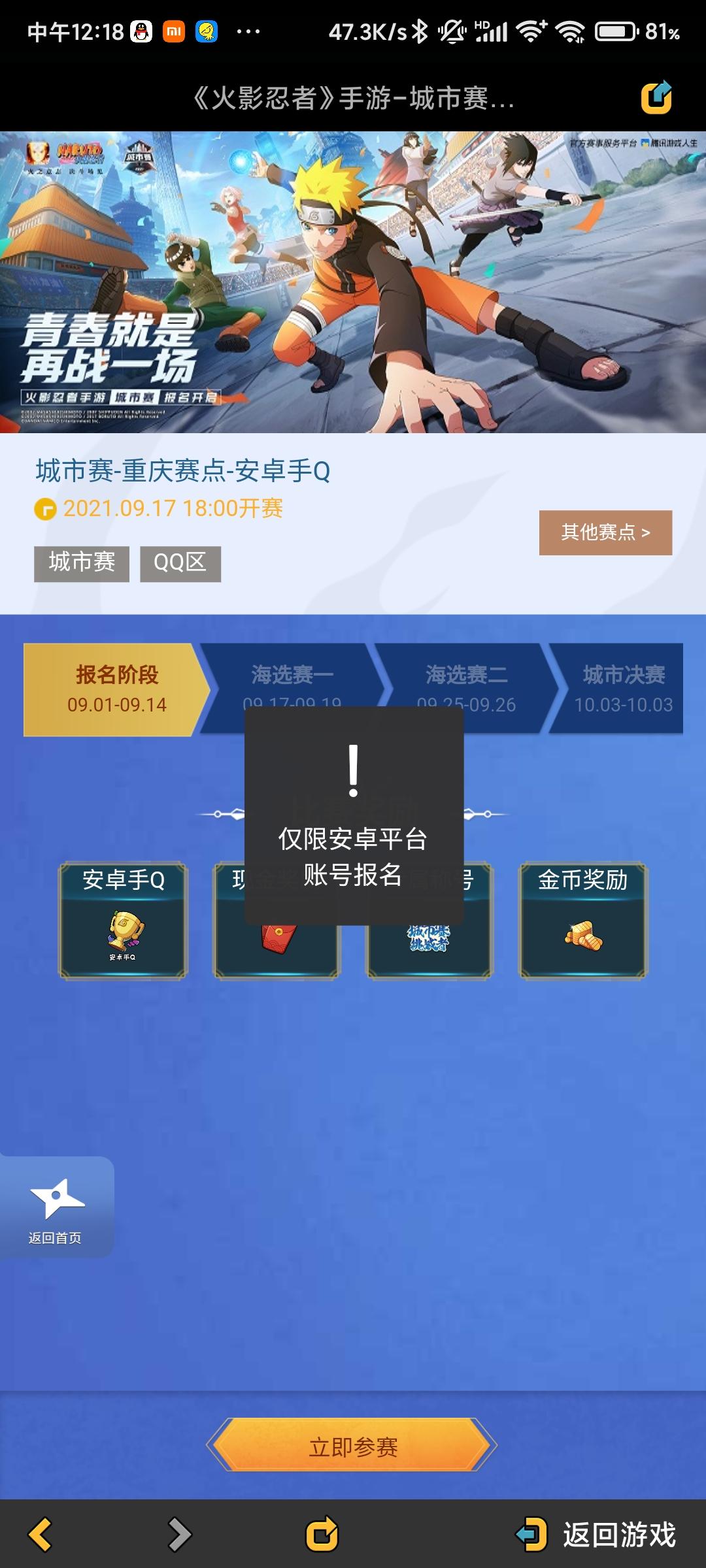
Task: Tap the QQ区 server tag
Action: pyautogui.click(x=181, y=563)
